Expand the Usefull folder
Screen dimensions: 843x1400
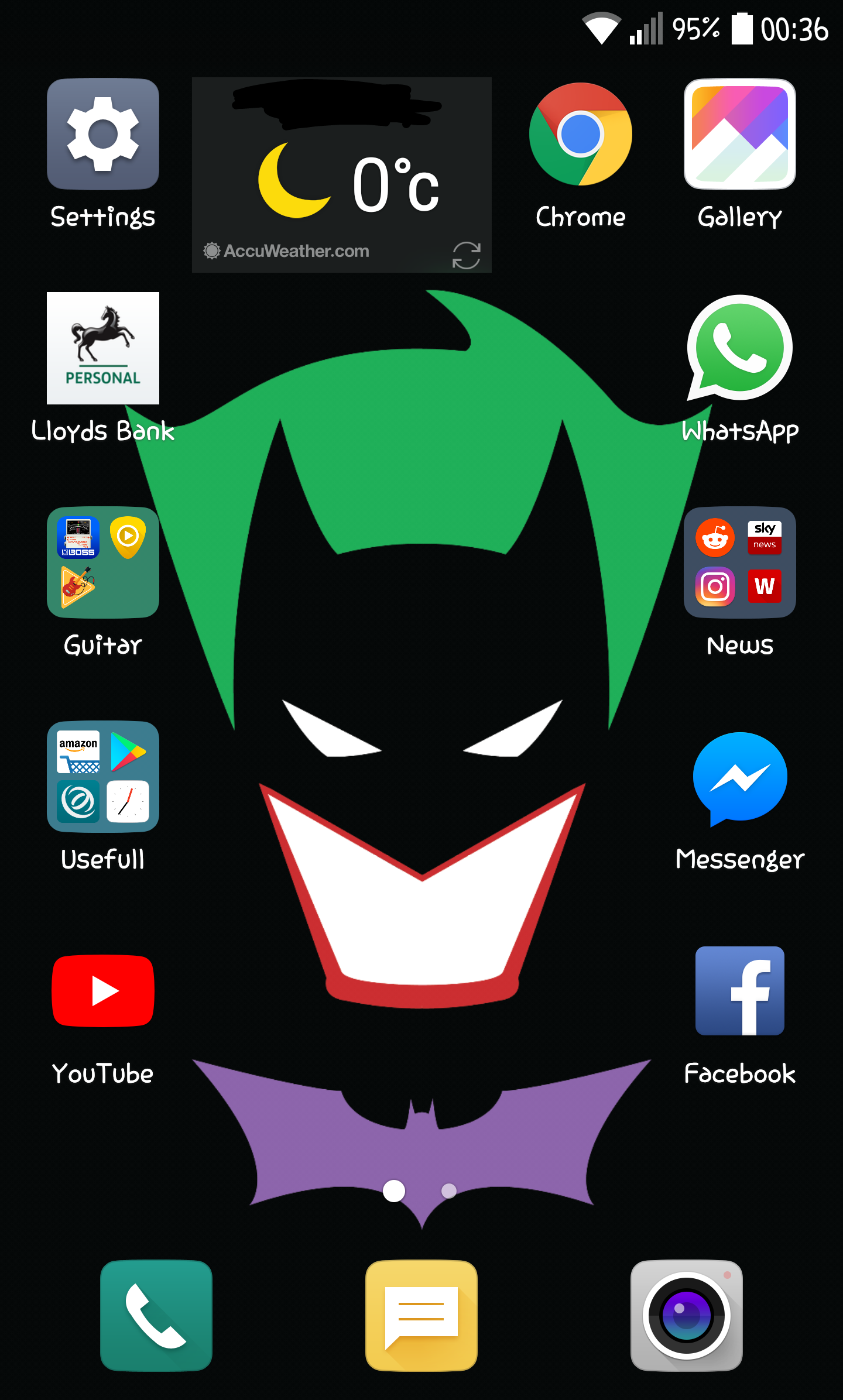(102, 777)
